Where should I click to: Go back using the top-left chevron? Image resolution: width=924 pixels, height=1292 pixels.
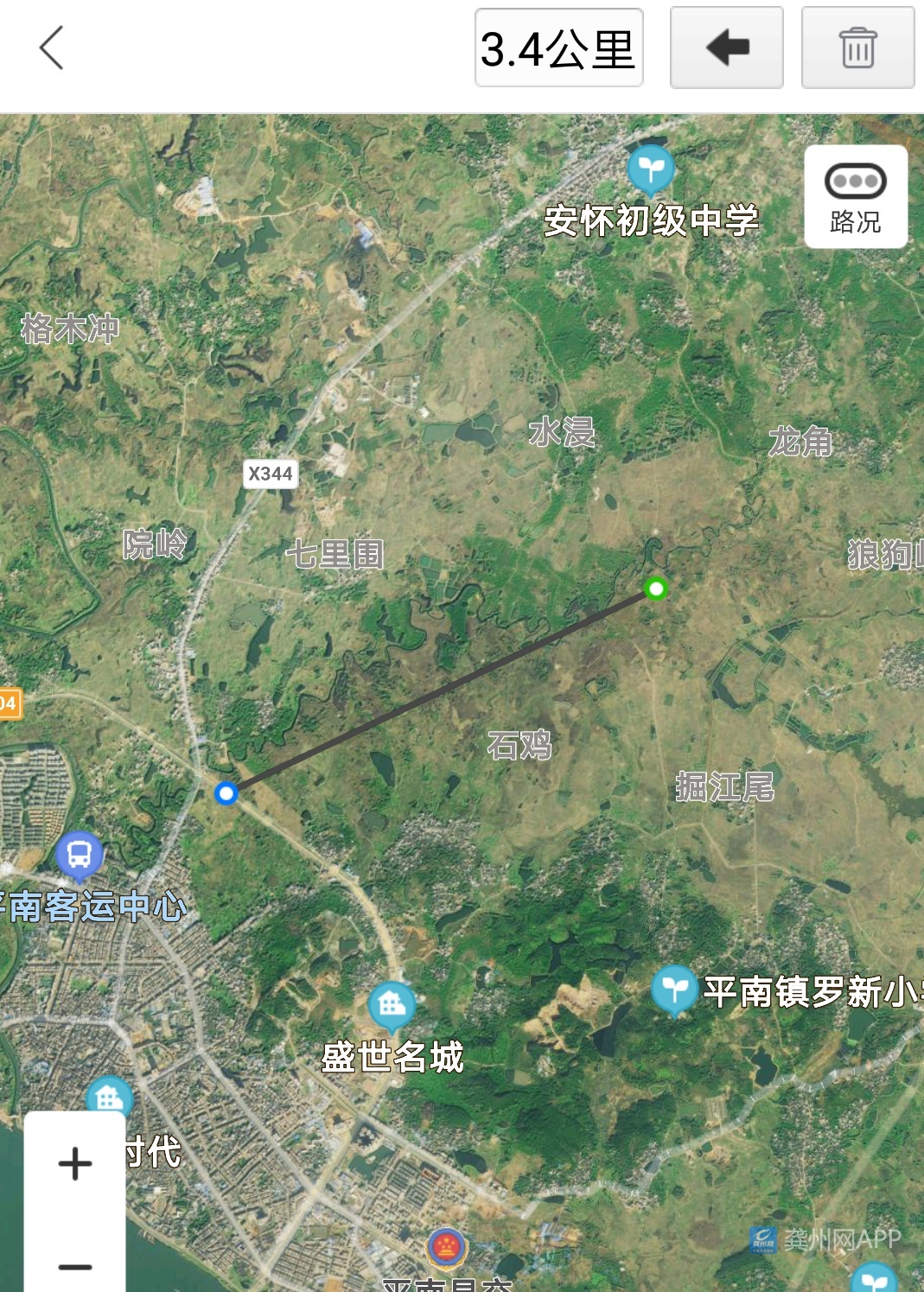pos(52,48)
